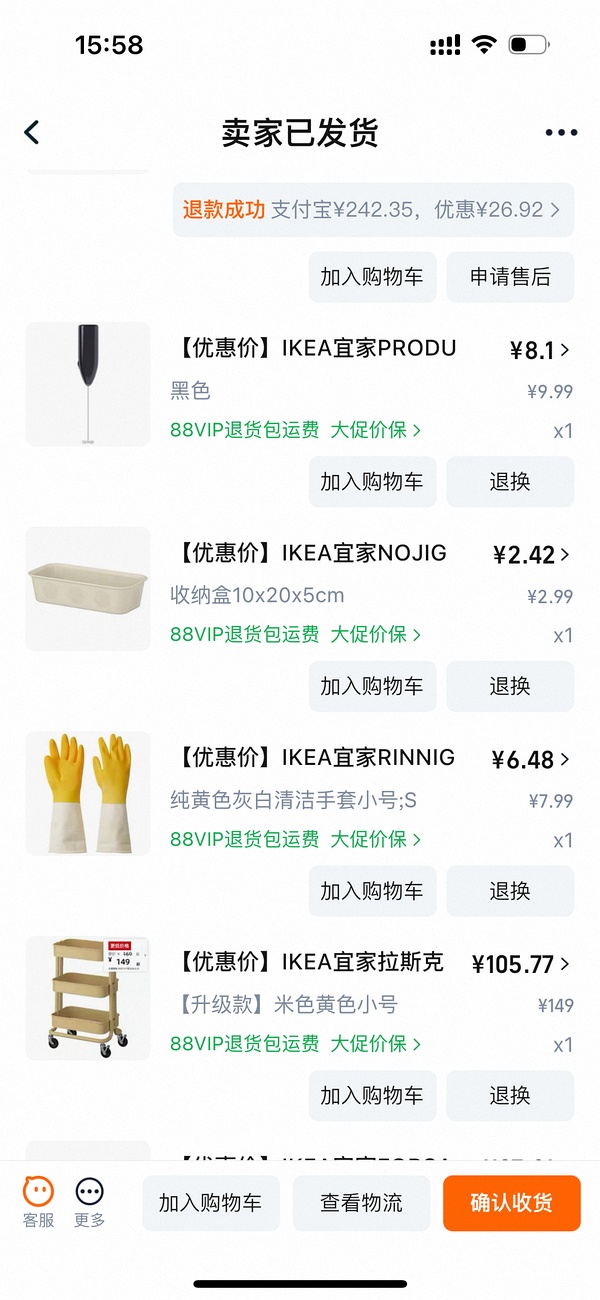Tap 申请售后 to request after-sales service
The height and width of the screenshot is (1300, 600).
(x=510, y=277)
